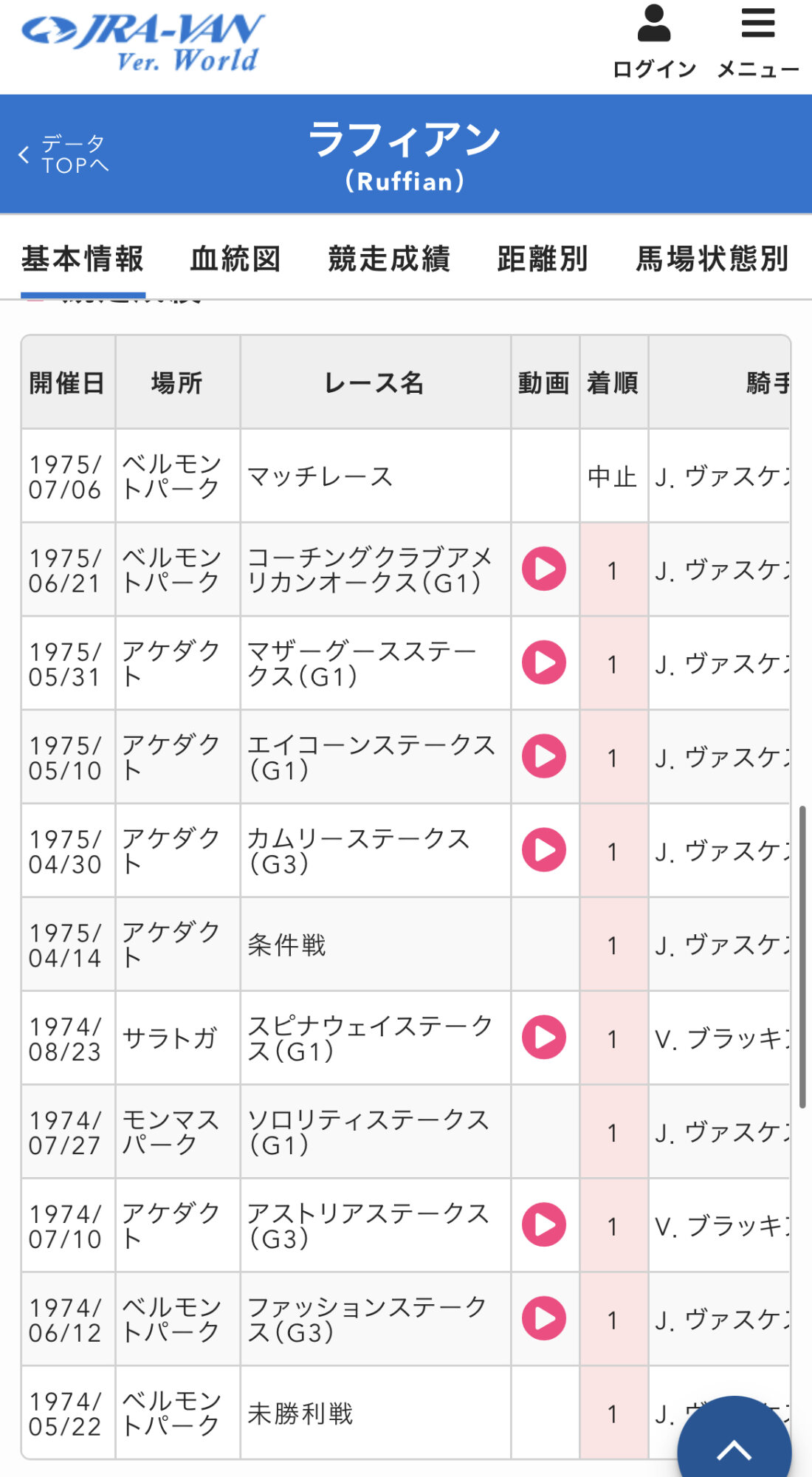The height and width of the screenshot is (1477, 812).
Task: Play video for マザーグースステークス race
Action: 544,662
